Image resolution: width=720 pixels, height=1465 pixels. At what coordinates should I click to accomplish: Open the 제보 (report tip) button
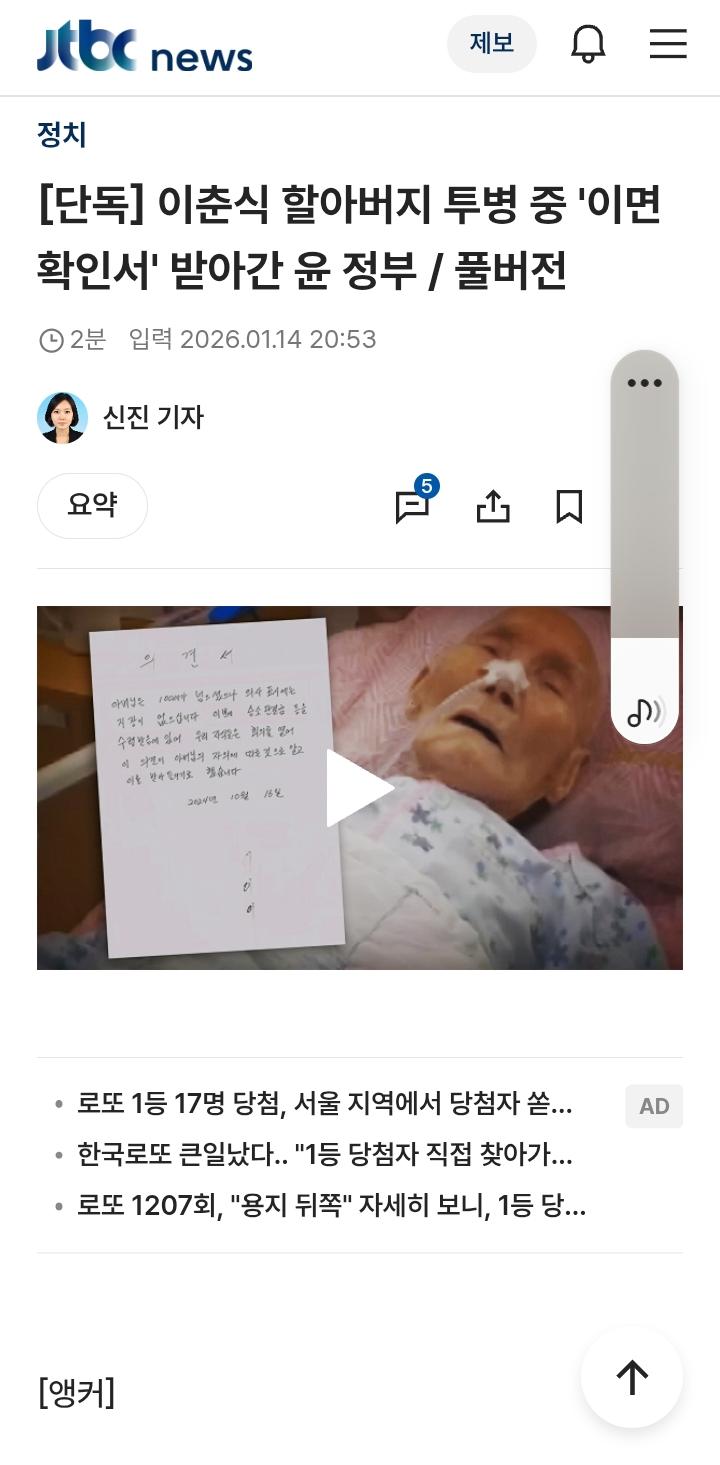pos(491,44)
